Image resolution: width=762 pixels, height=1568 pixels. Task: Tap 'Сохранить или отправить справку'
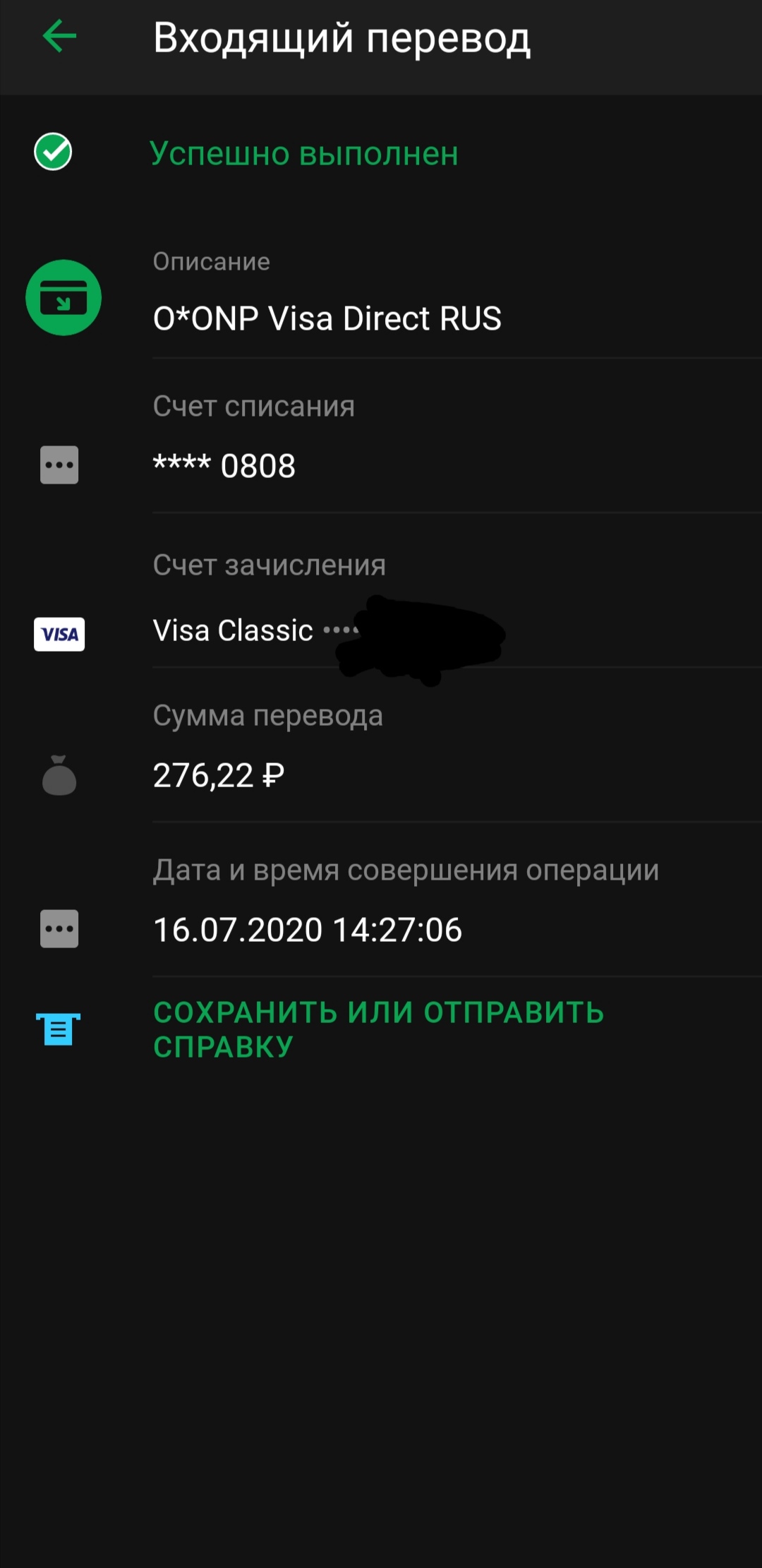378,1029
